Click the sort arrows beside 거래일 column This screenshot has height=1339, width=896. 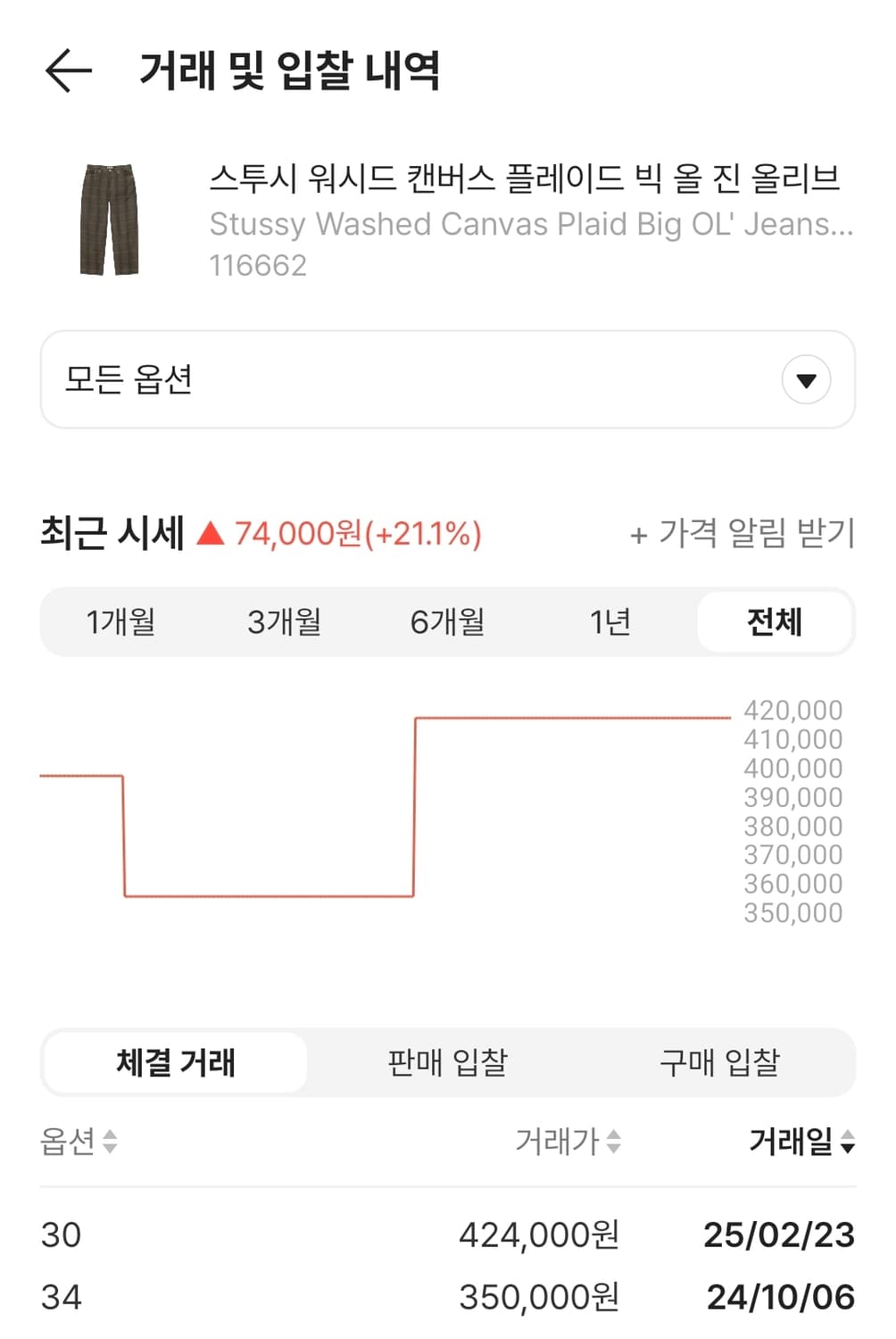pos(846,1143)
